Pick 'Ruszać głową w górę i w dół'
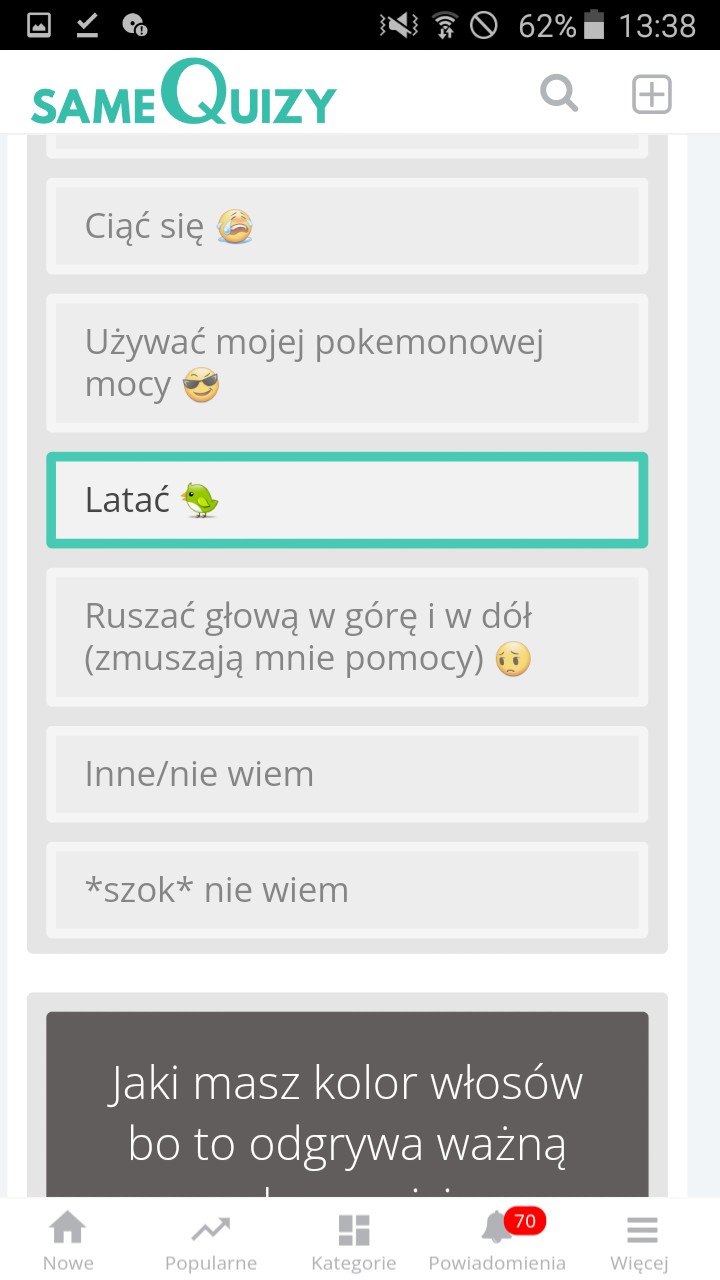The height and width of the screenshot is (1280, 720). 347,637
